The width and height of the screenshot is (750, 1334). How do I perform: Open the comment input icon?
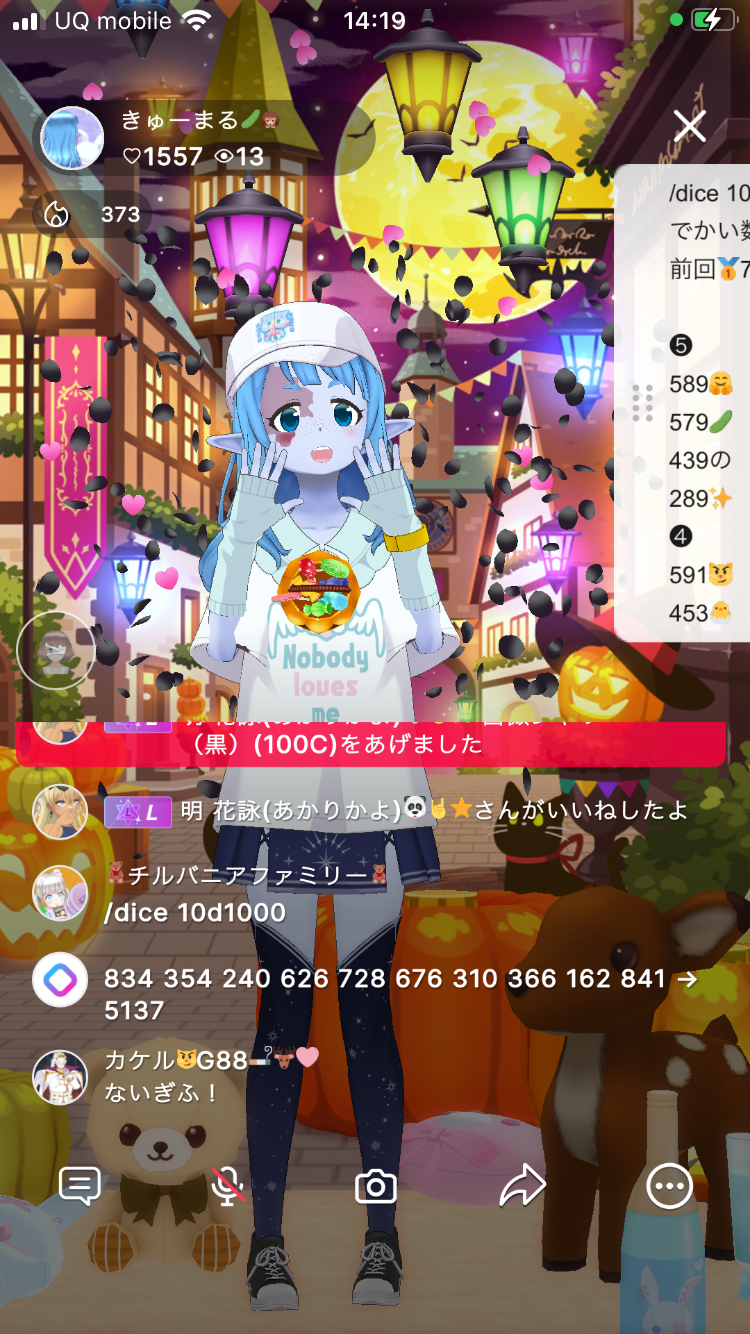pyautogui.click(x=80, y=1186)
